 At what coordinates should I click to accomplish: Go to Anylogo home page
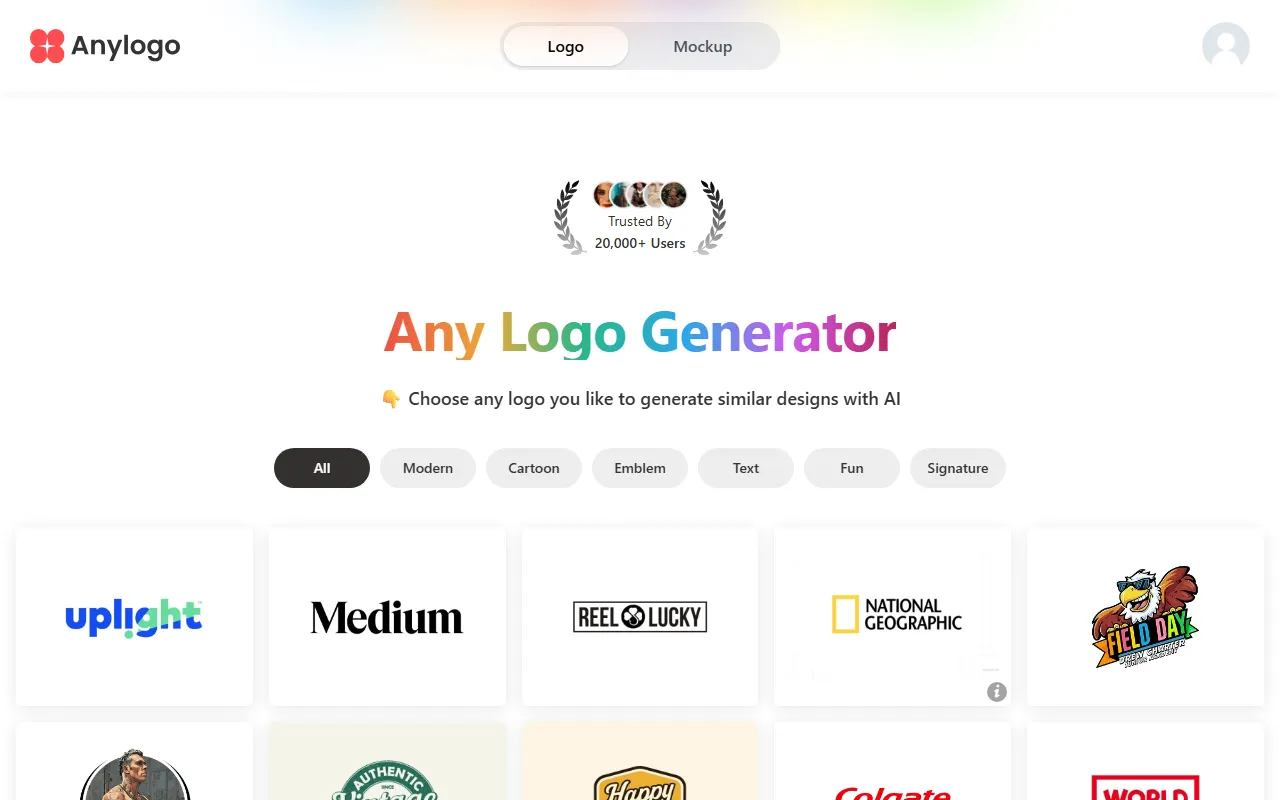pos(105,46)
